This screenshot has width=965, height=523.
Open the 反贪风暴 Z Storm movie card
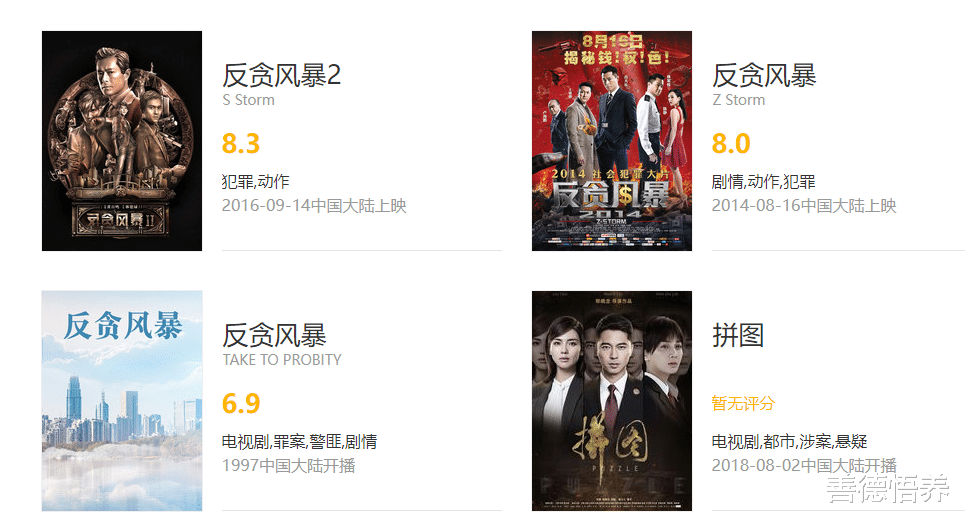click(x=748, y=141)
